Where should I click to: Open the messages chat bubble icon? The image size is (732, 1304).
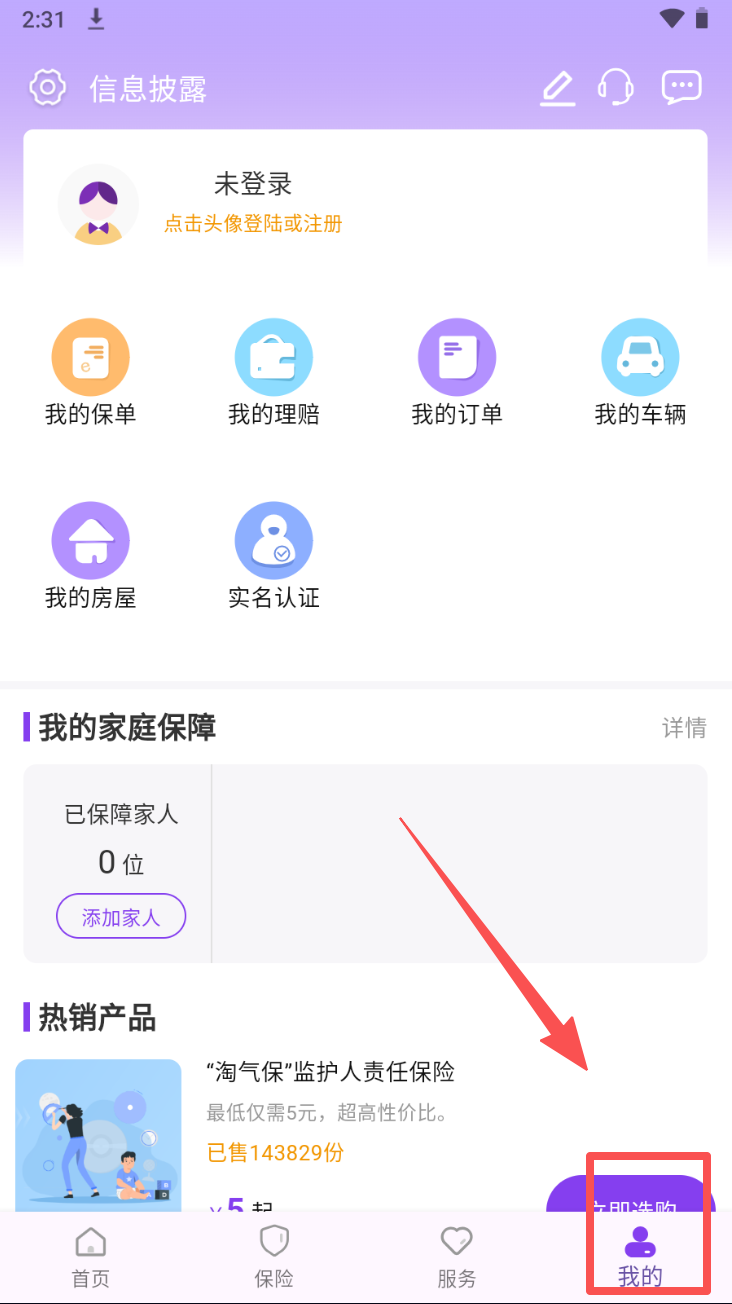click(681, 88)
